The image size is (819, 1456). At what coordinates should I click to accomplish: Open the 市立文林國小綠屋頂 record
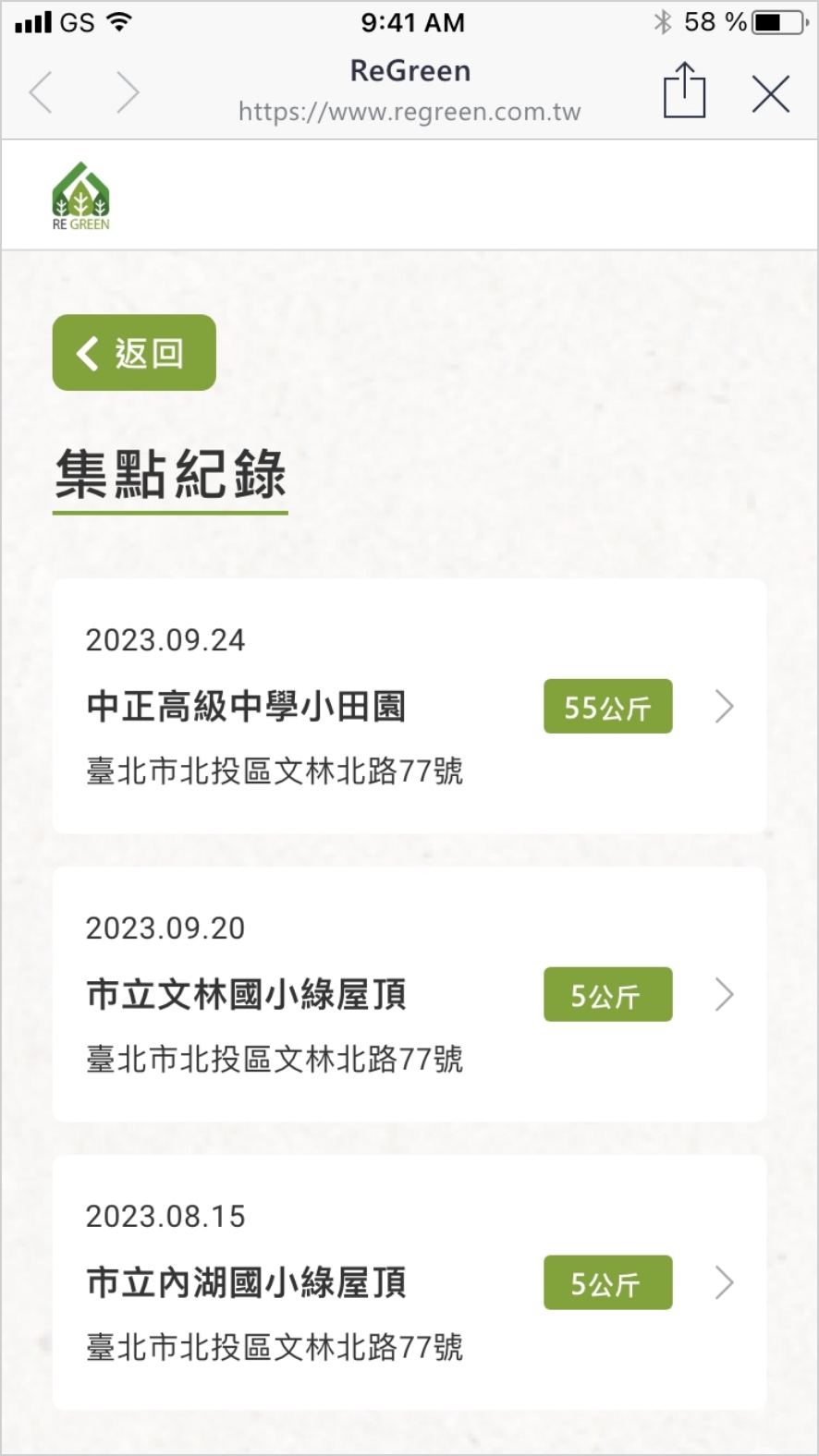[x=409, y=995]
